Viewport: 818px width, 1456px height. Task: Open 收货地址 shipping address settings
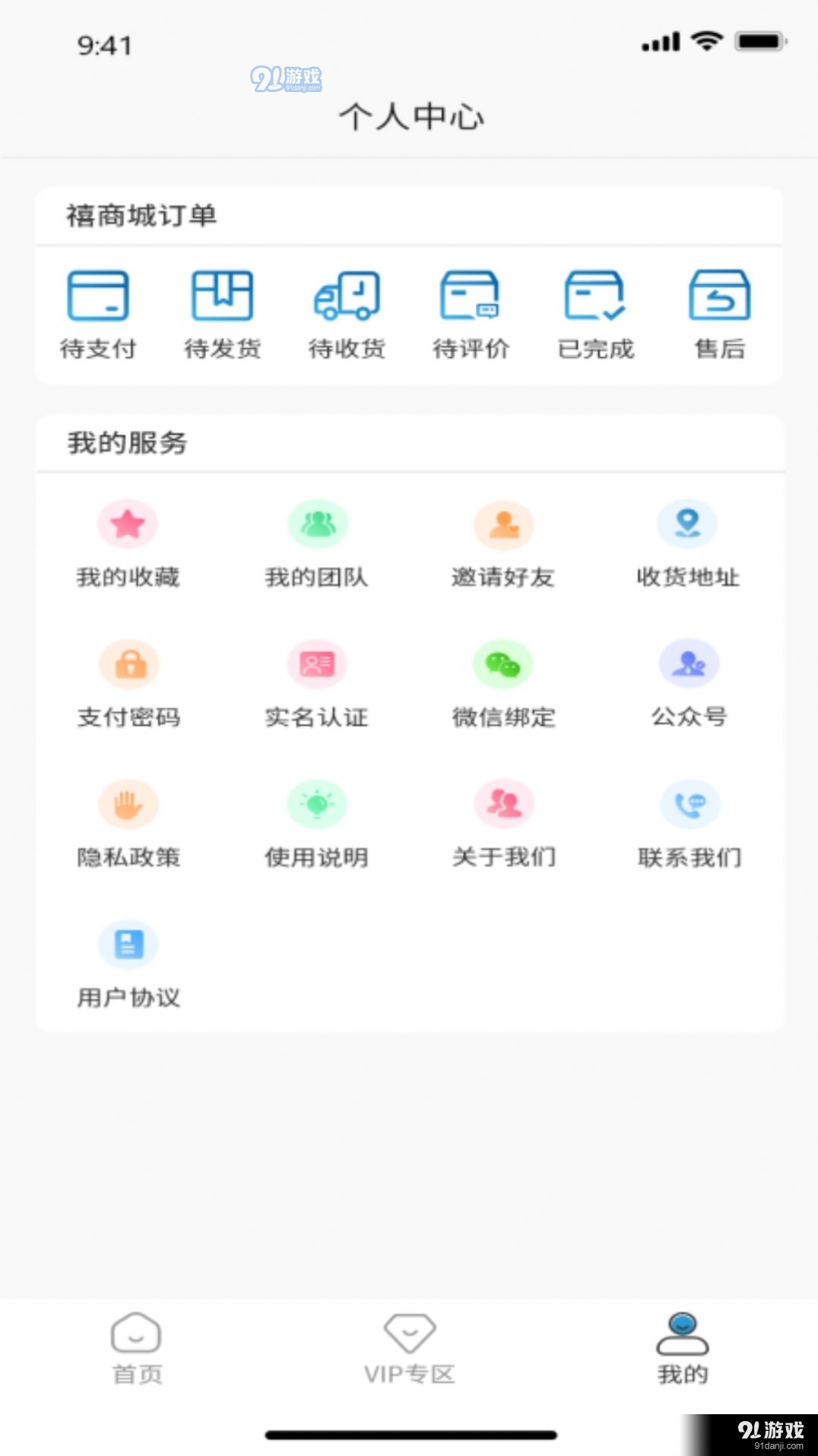point(687,543)
